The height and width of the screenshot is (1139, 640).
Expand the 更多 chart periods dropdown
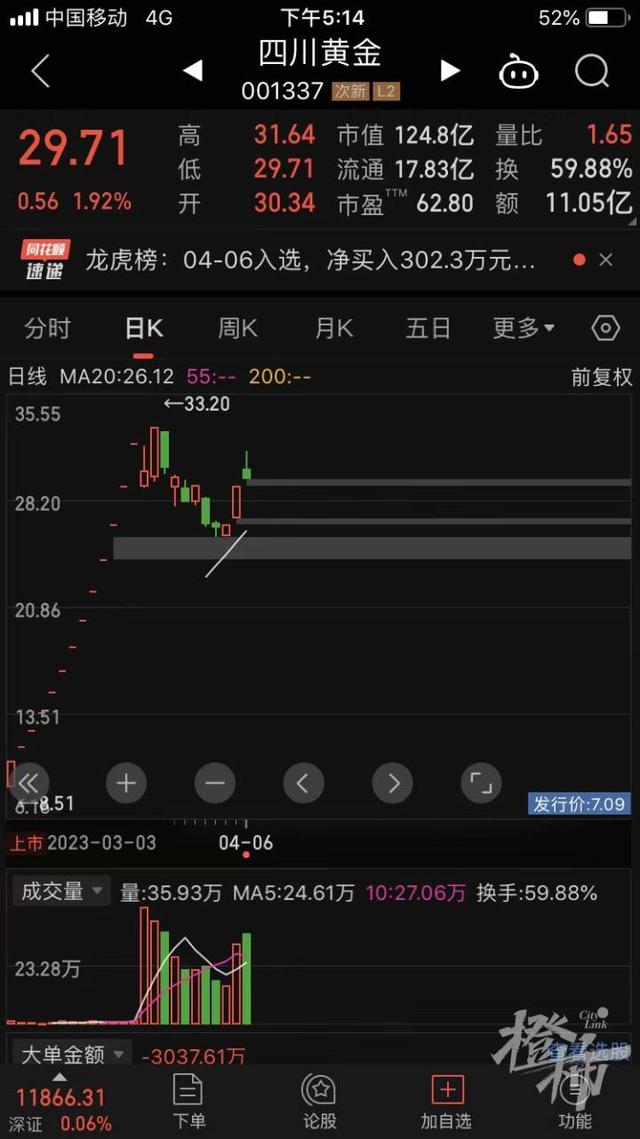(523, 328)
